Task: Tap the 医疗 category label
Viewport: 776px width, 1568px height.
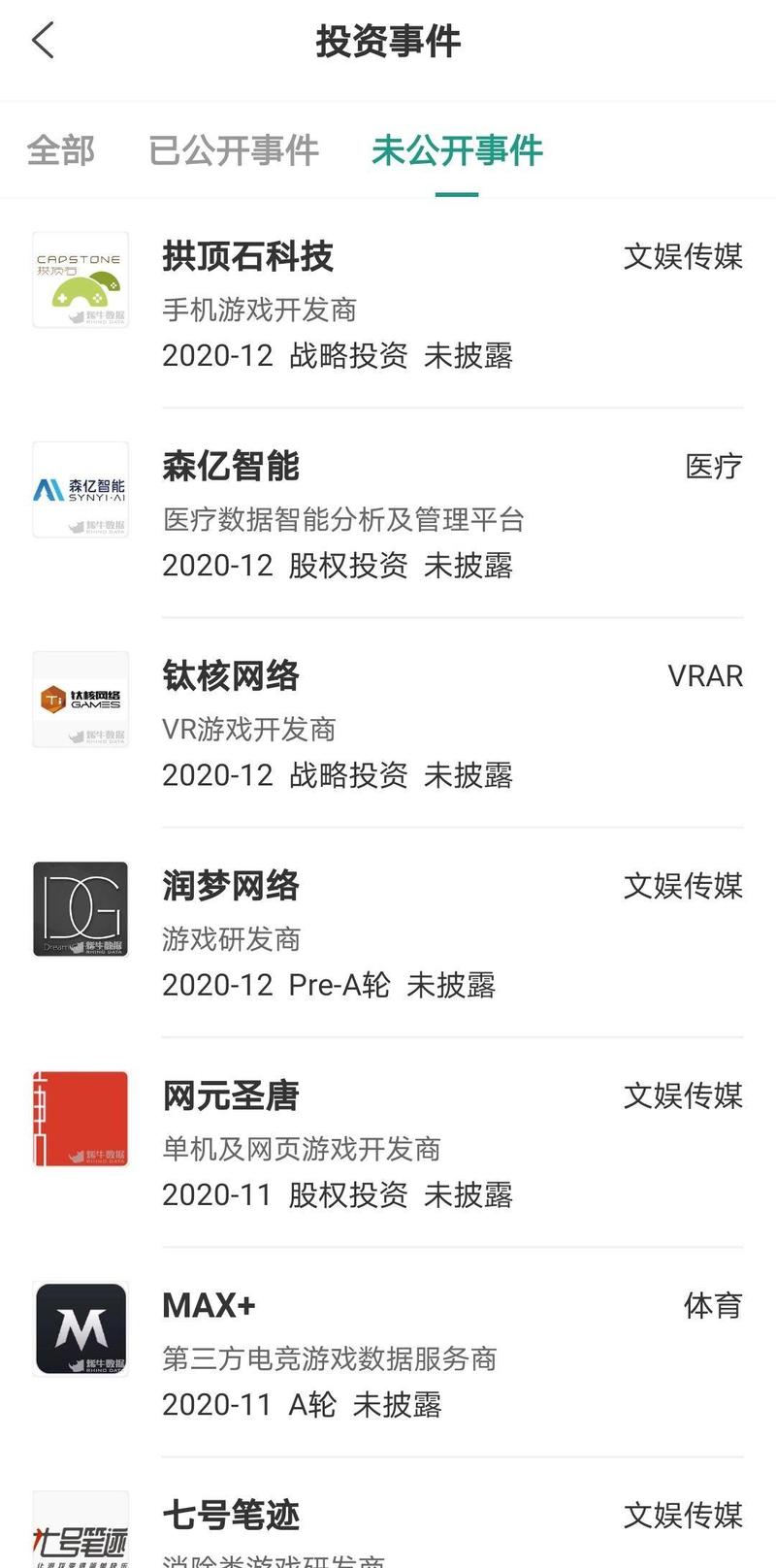Action: (714, 467)
